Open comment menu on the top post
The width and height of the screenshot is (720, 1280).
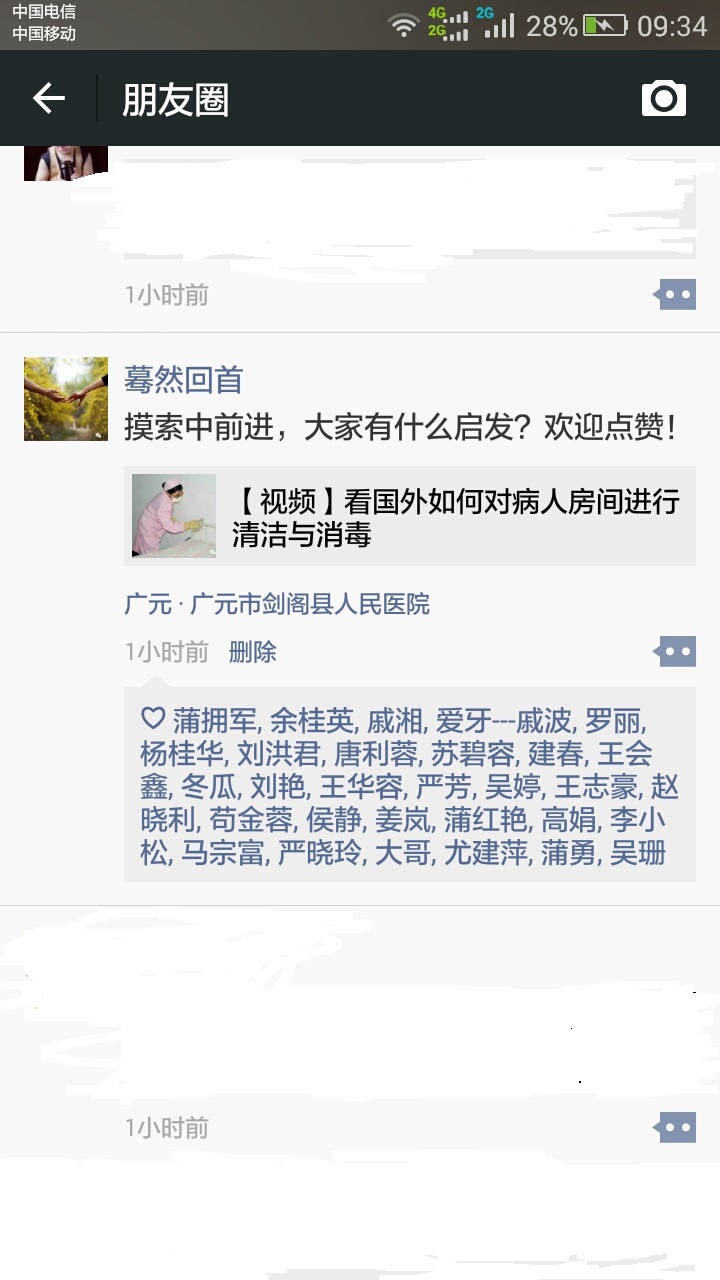[x=675, y=295]
